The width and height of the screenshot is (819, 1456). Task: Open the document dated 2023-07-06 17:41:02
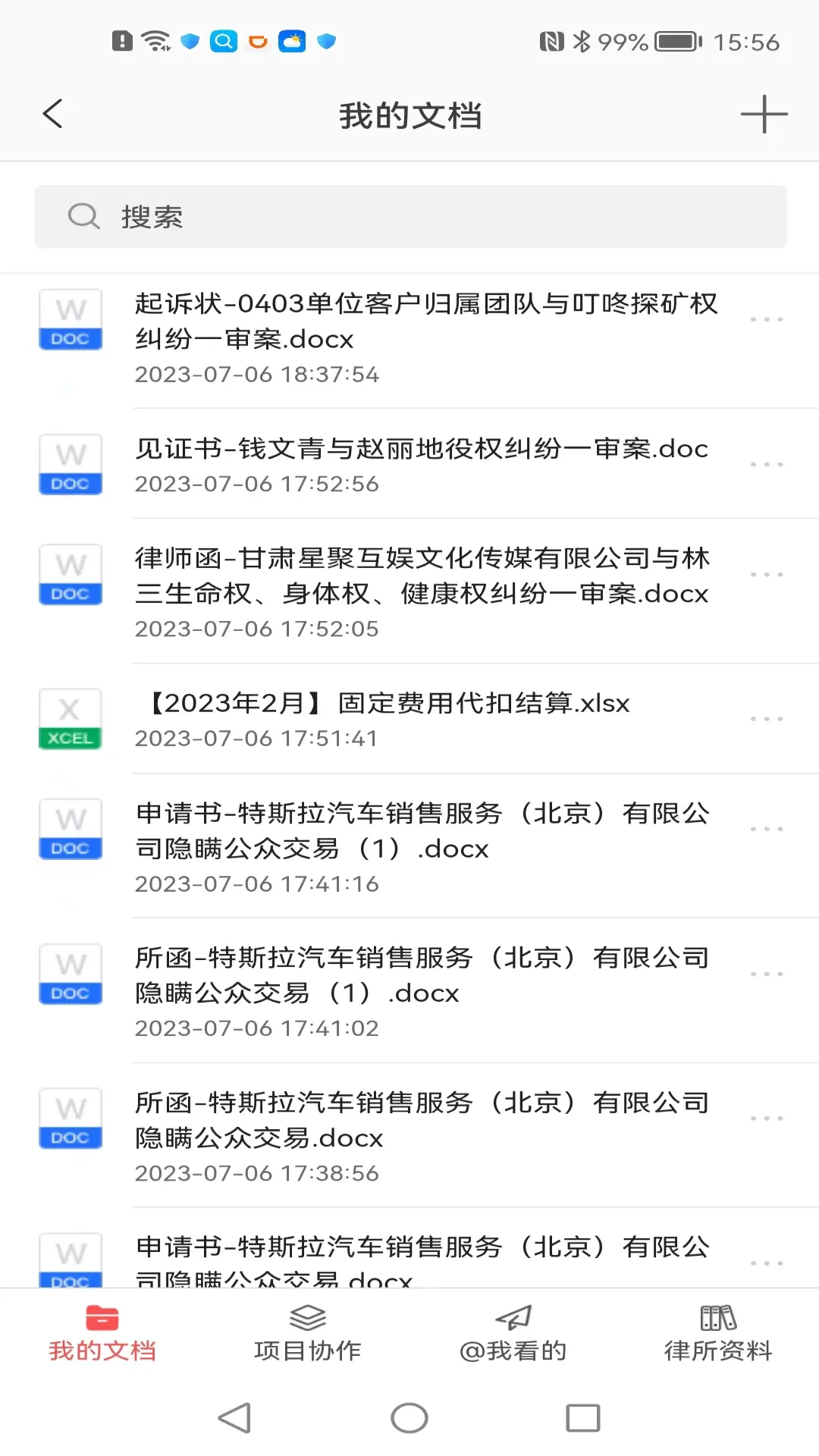pyautogui.click(x=409, y=991)
